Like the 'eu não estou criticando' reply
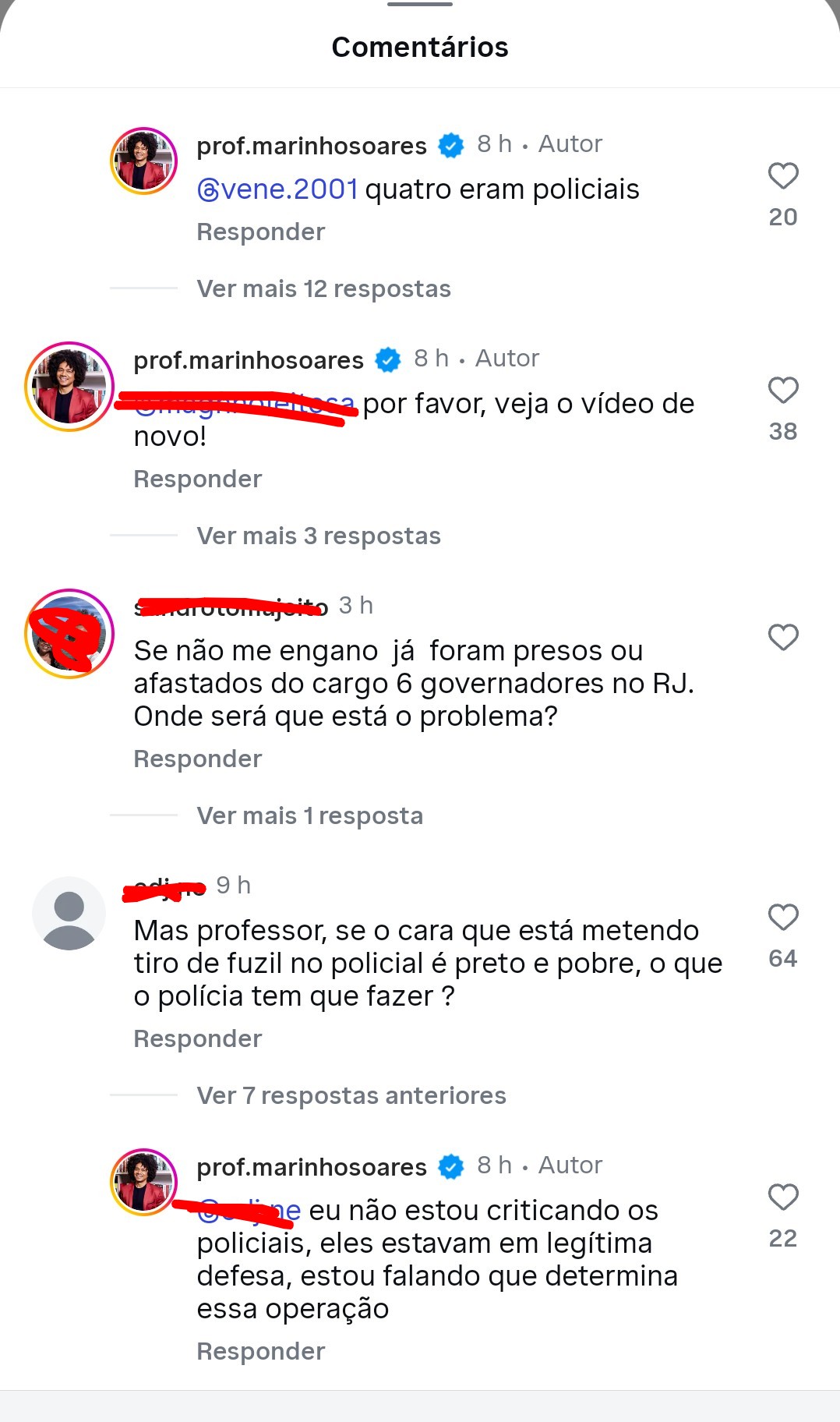Screen dimensions: 840x1422 pyautogui.click(x=782, y=1197)
